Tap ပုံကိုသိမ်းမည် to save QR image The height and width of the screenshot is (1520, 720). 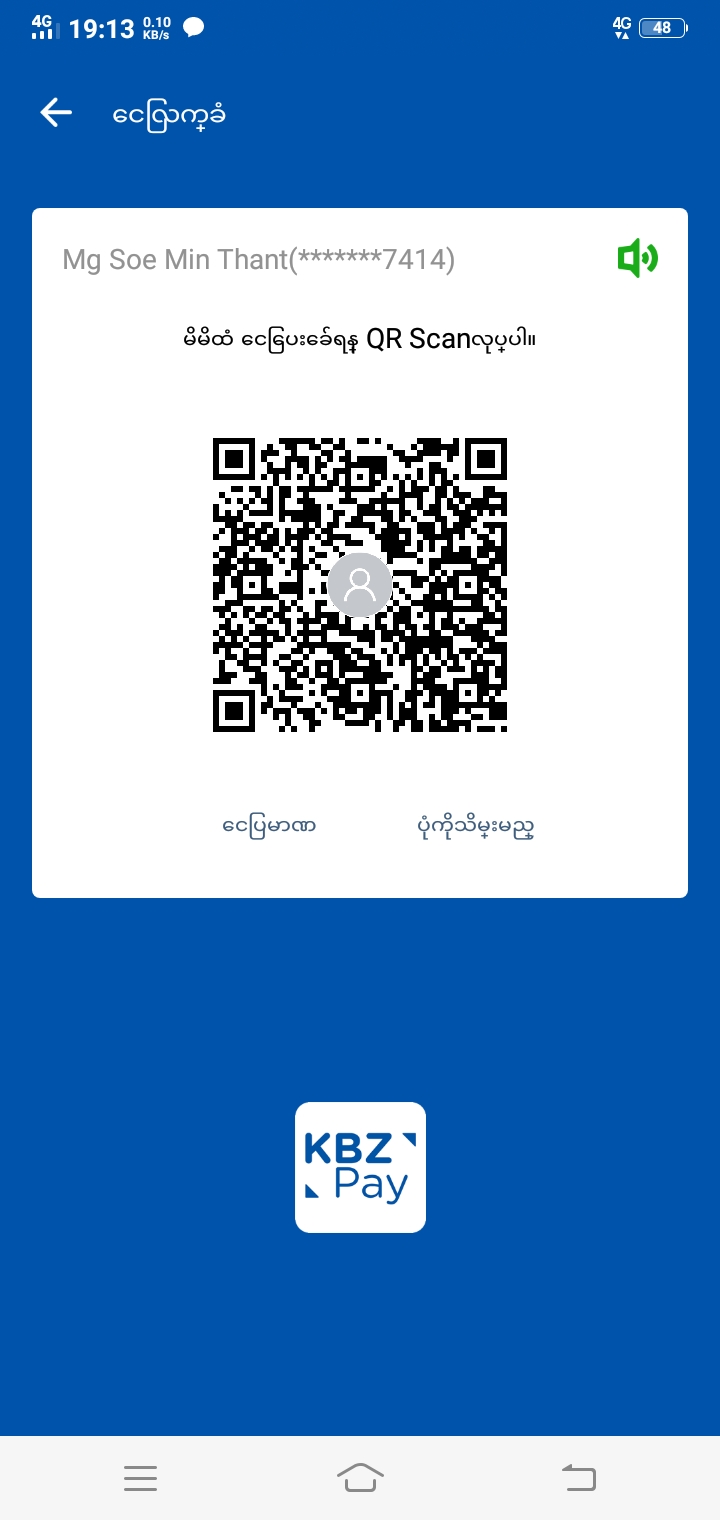474,826
